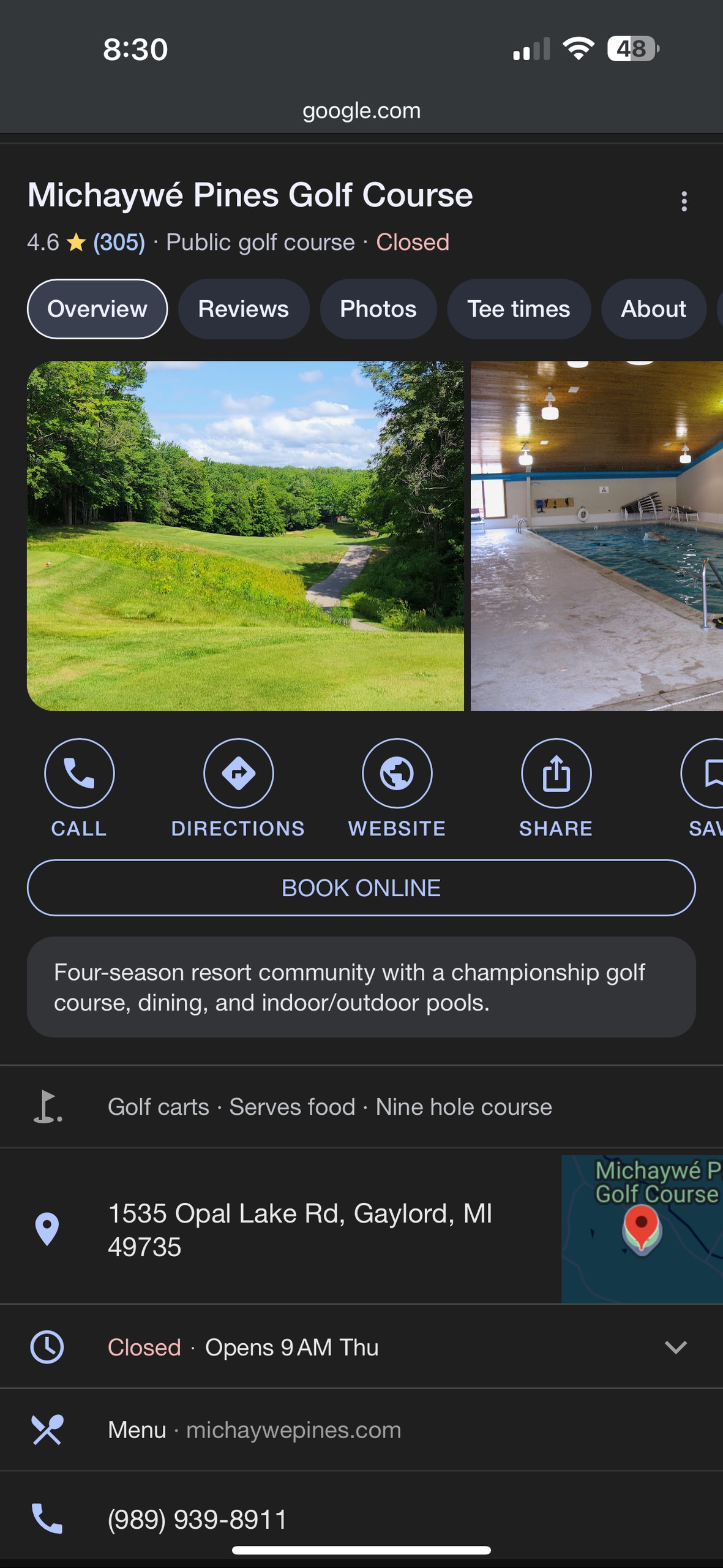Open the amenities row with Golf carts

[x=361, y=1107]
